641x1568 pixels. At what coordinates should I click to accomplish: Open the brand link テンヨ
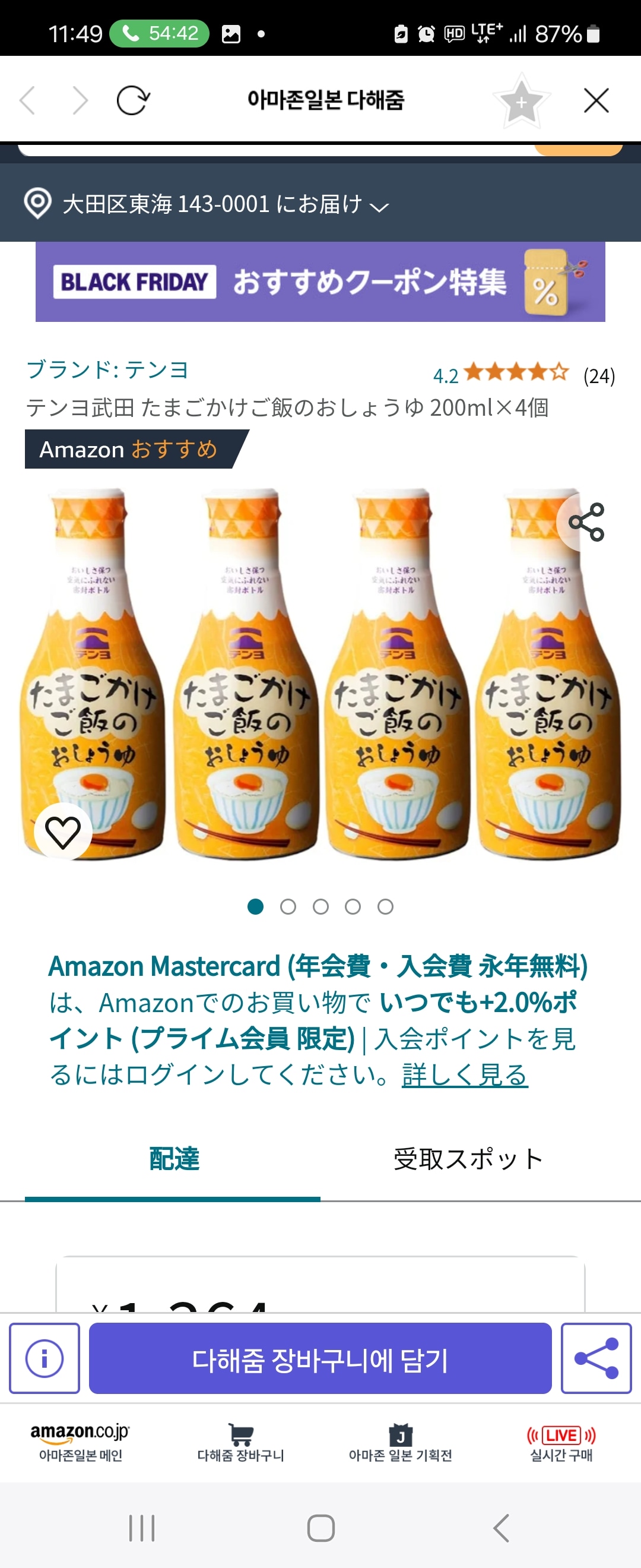pos(107,370)
